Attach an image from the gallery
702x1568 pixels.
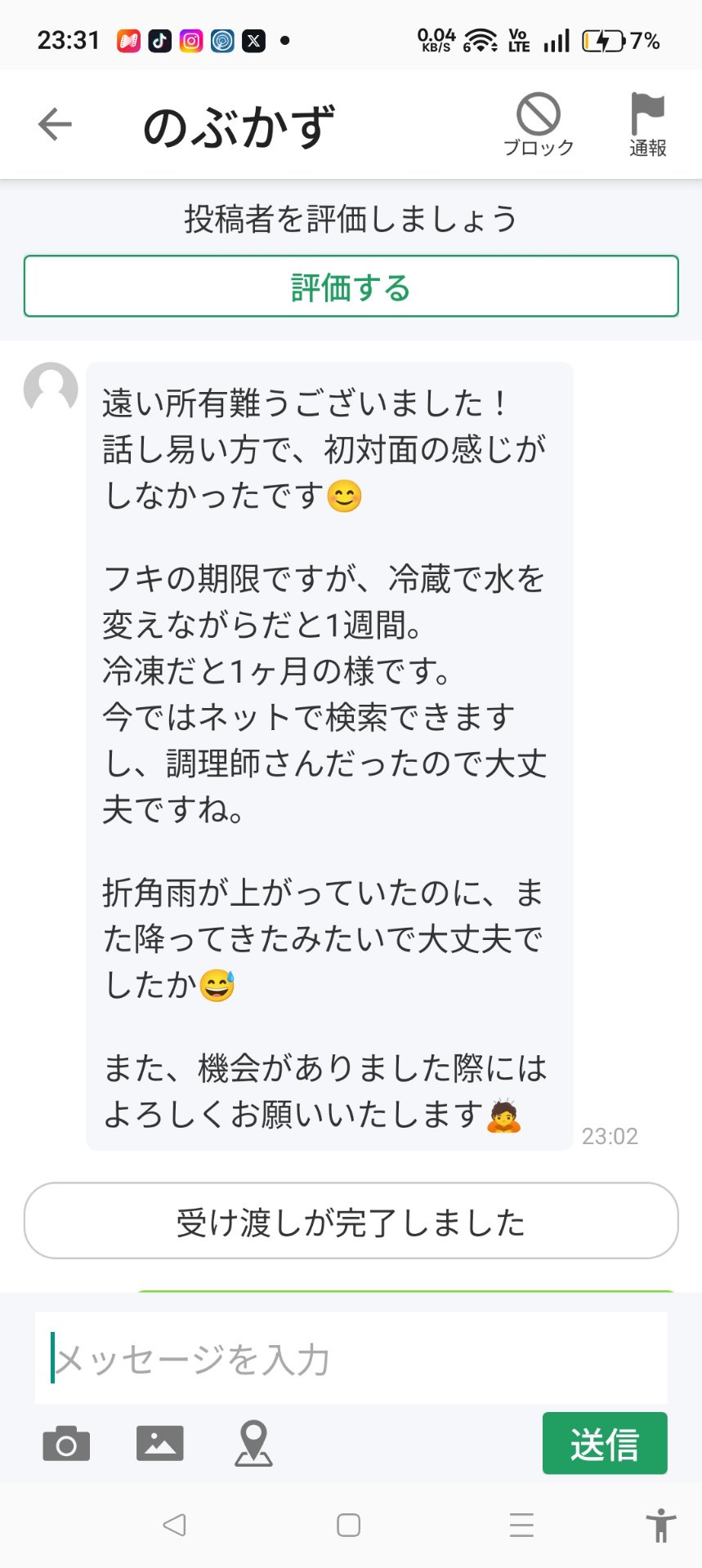coord(159,1443)
